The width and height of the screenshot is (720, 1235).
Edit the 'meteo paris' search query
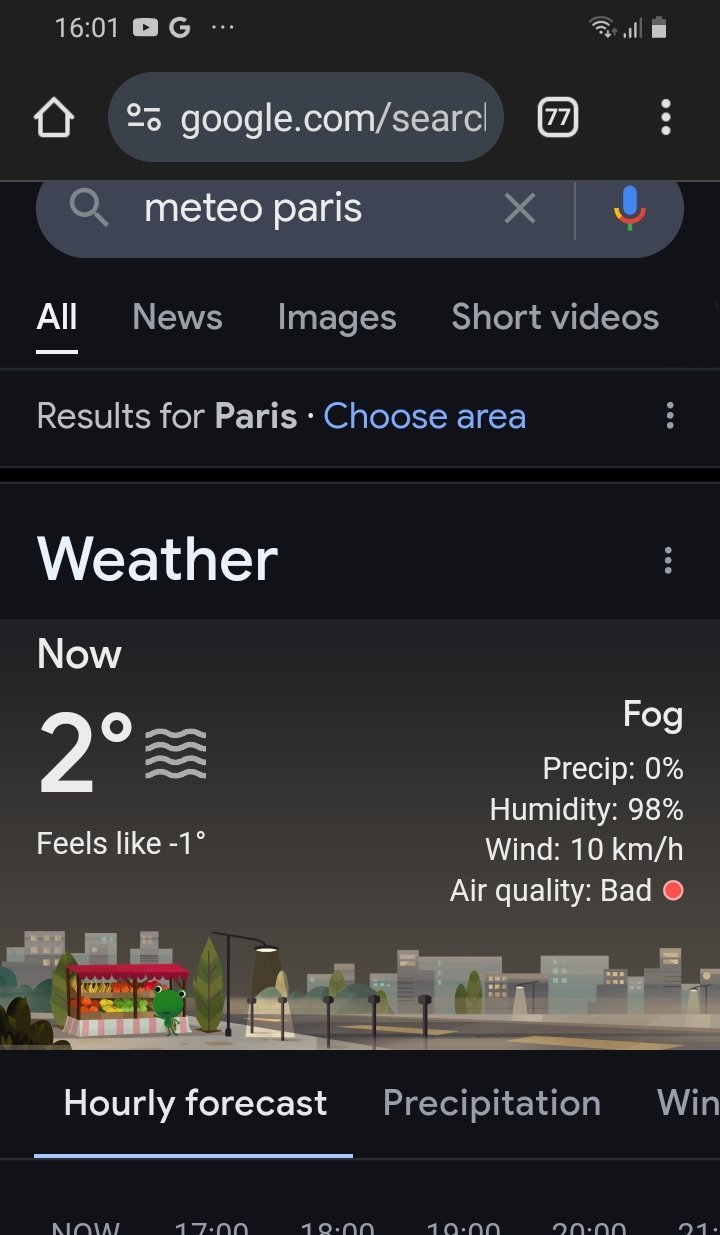(x=300, y=209)
